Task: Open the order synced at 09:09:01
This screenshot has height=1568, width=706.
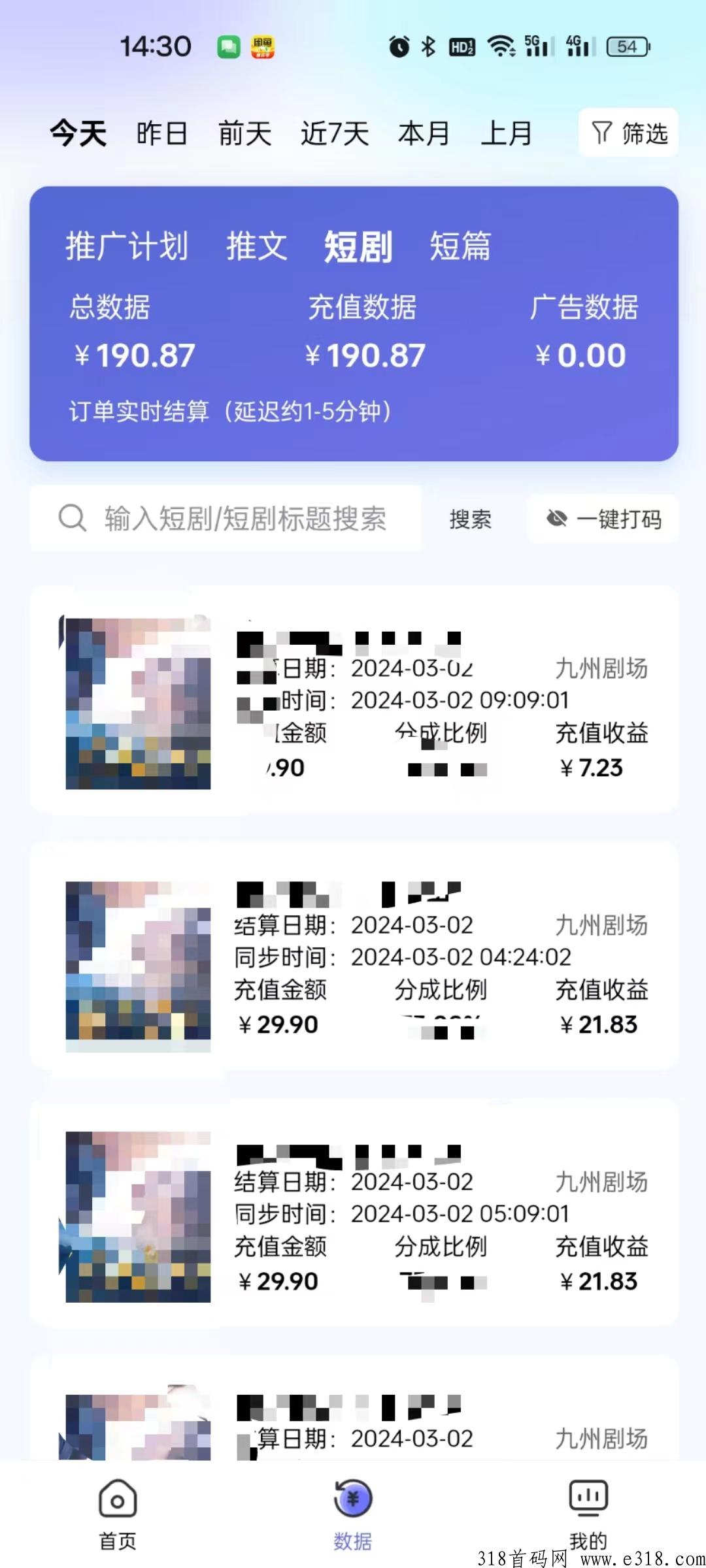Action: pyautogui.click(x=354, y=699)
